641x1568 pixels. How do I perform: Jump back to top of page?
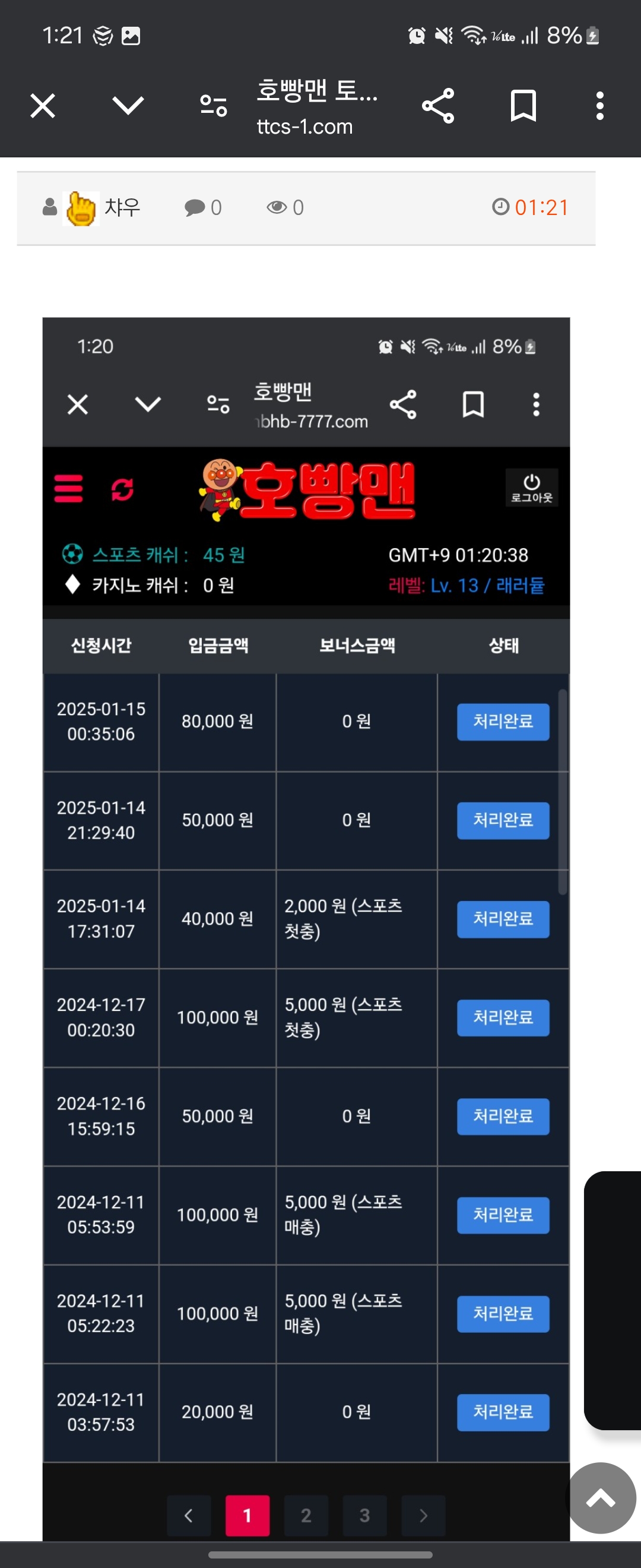[600, 1497]
